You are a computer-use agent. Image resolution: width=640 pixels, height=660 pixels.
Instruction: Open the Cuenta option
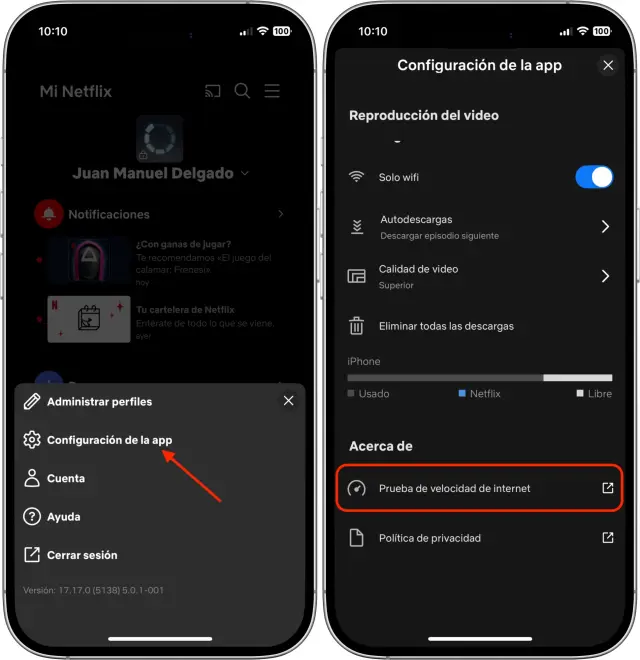point(65,478)
